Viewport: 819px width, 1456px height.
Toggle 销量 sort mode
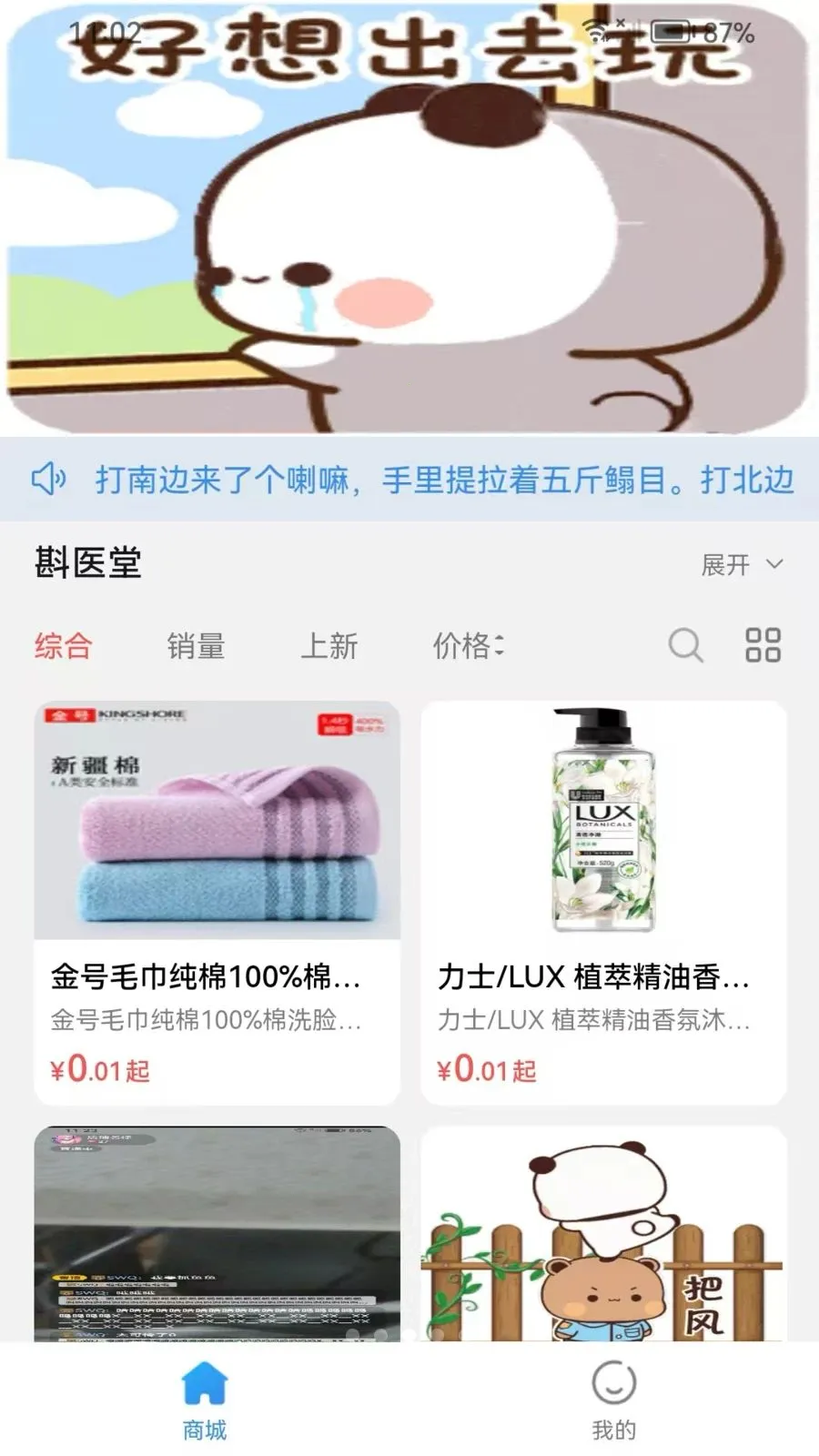(x=198, y=646)
